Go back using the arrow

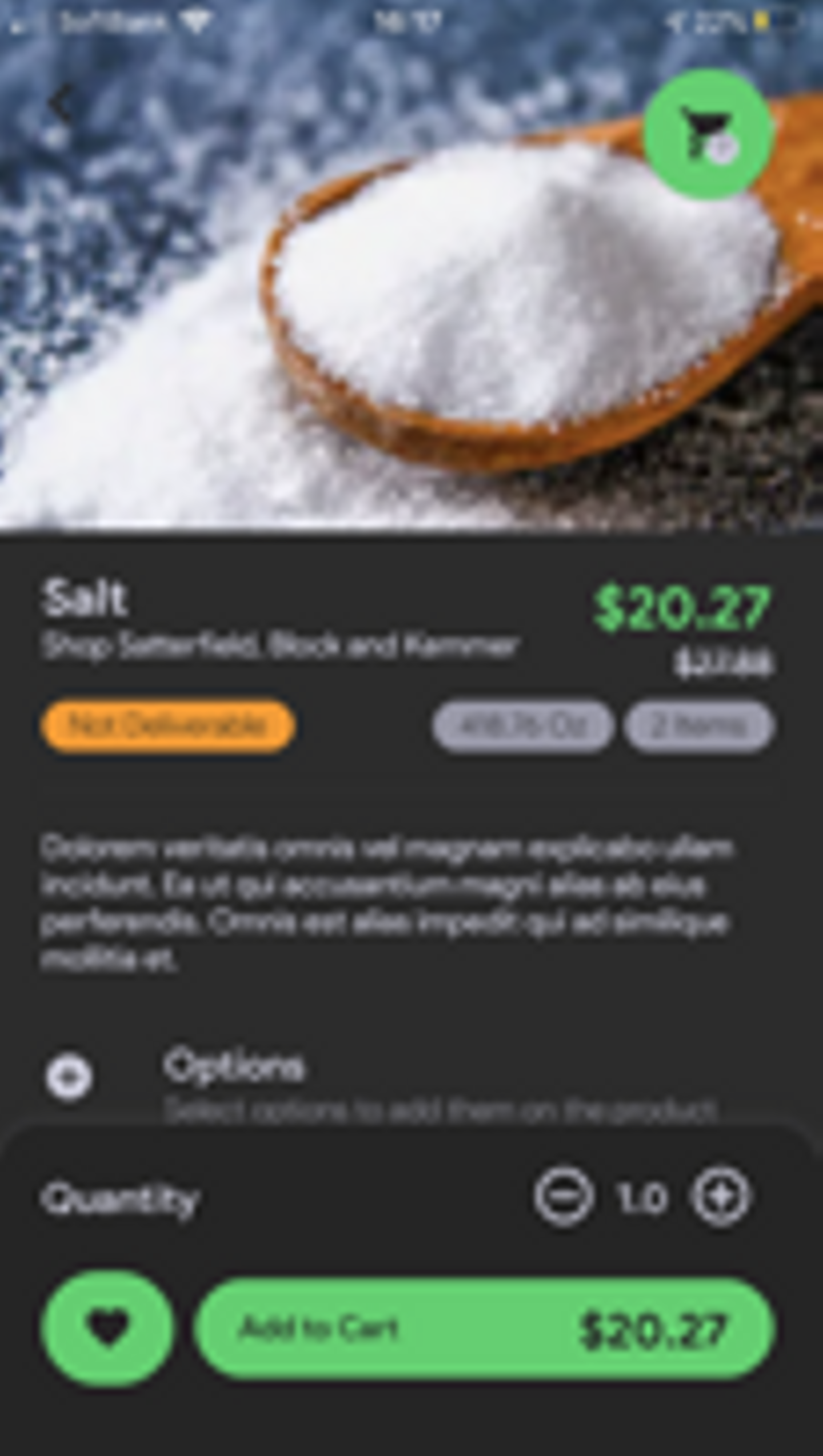[x=62, y=105]
